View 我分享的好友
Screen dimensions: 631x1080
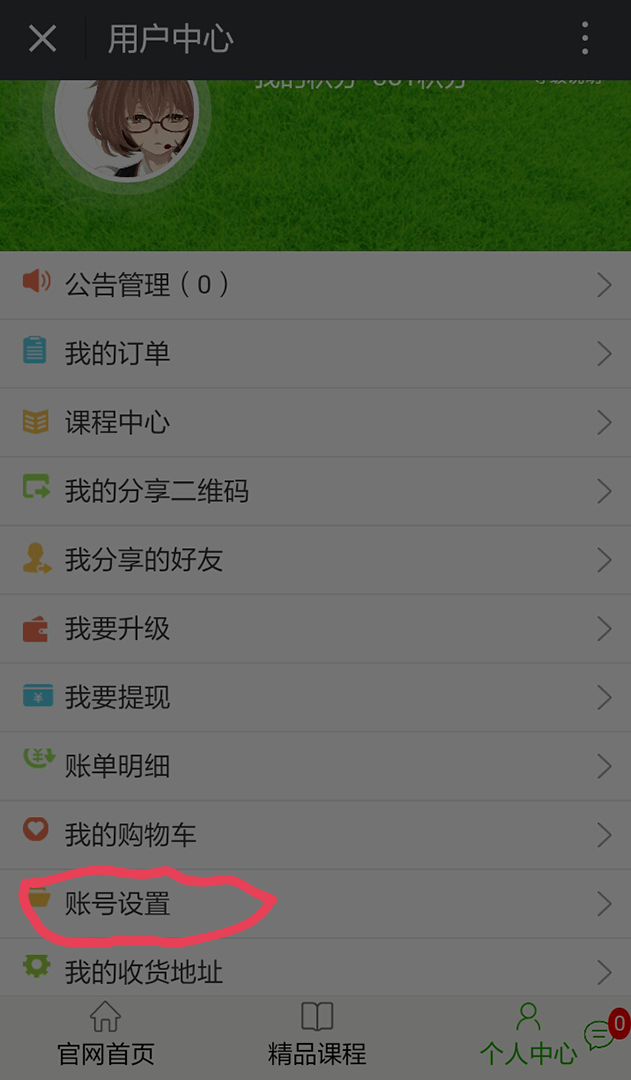tap(316, 561)
